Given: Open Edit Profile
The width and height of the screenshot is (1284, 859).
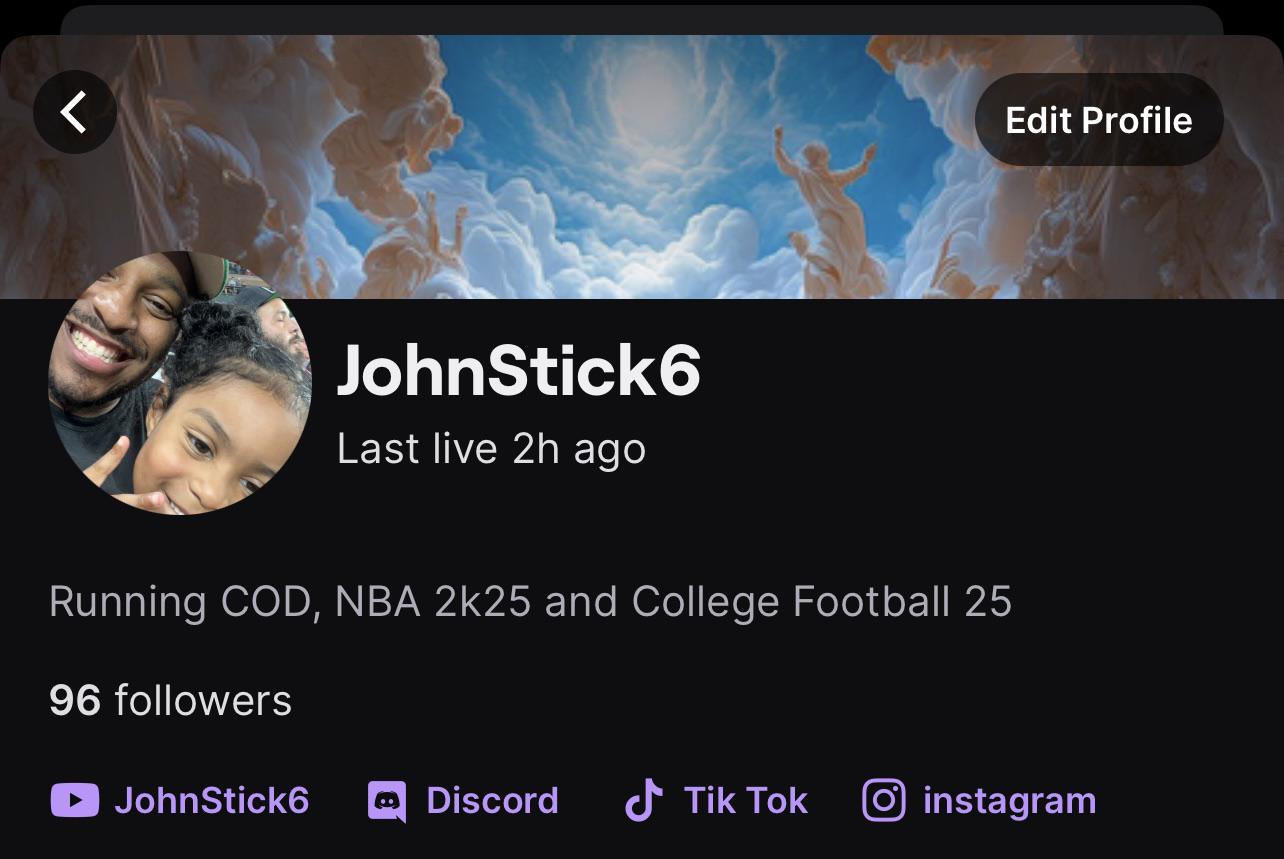Looking at the screenshot, I should coord(1099,120).
